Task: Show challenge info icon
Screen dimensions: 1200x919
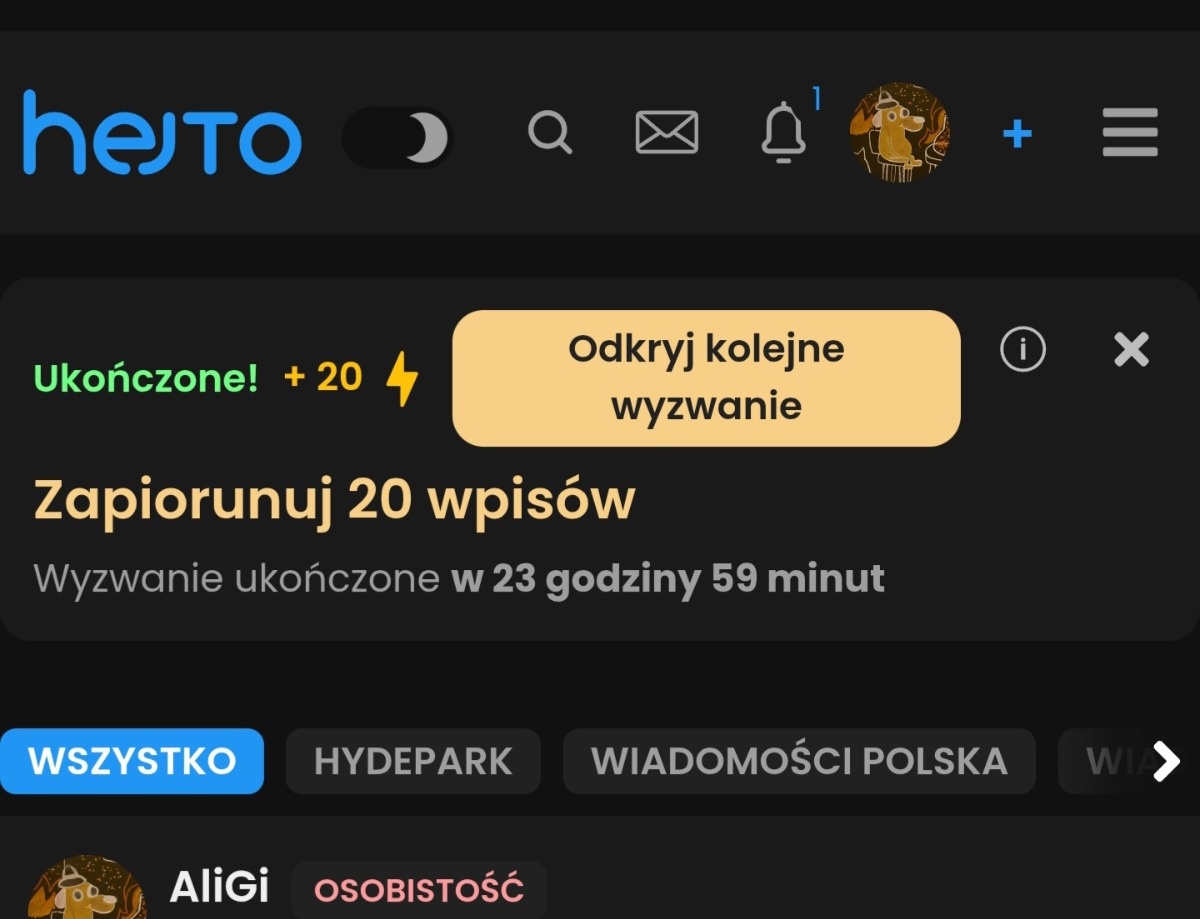Action: pyautogui.click(x=1022, y=350)
